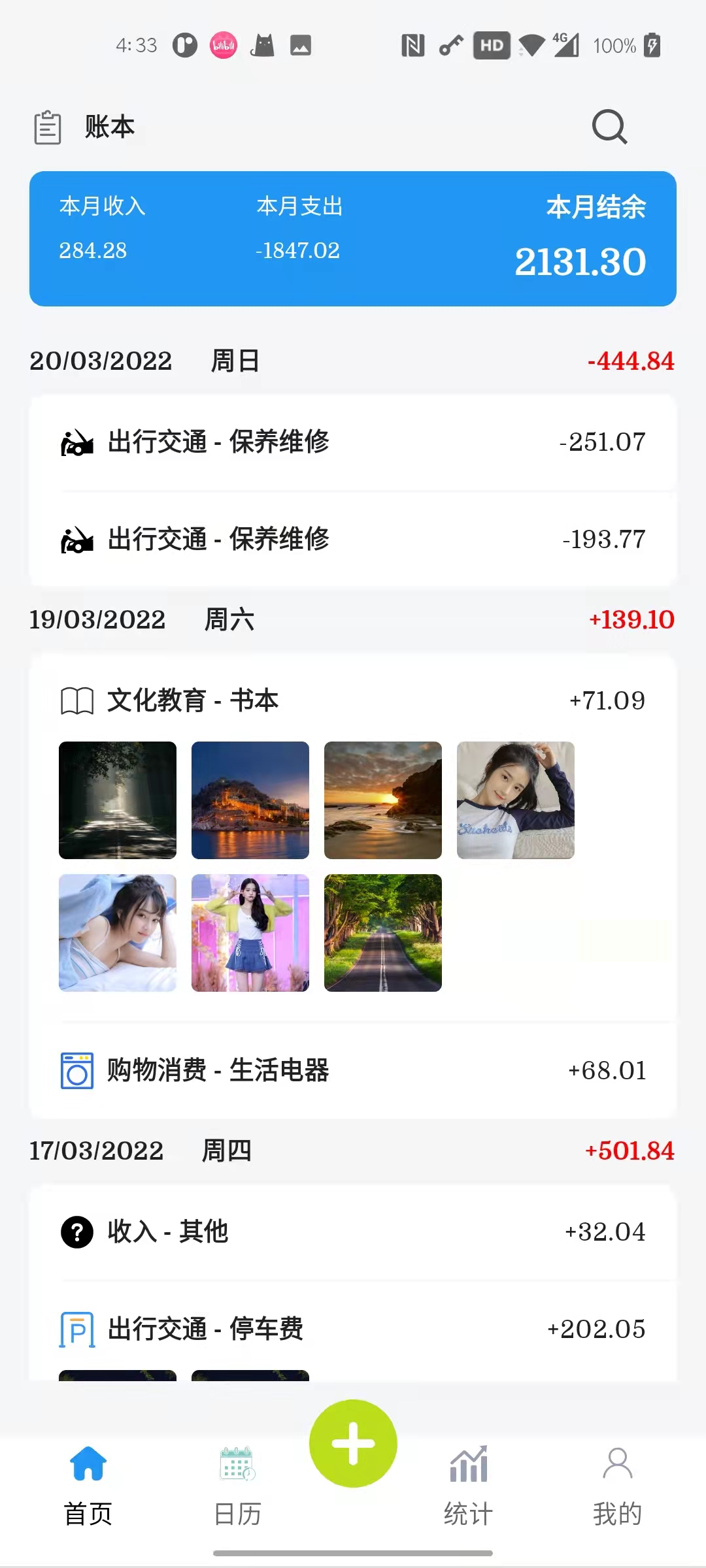Open the search magnifier icon
The height and width of the screenshot is (1568, 706).
click(609, 127)
